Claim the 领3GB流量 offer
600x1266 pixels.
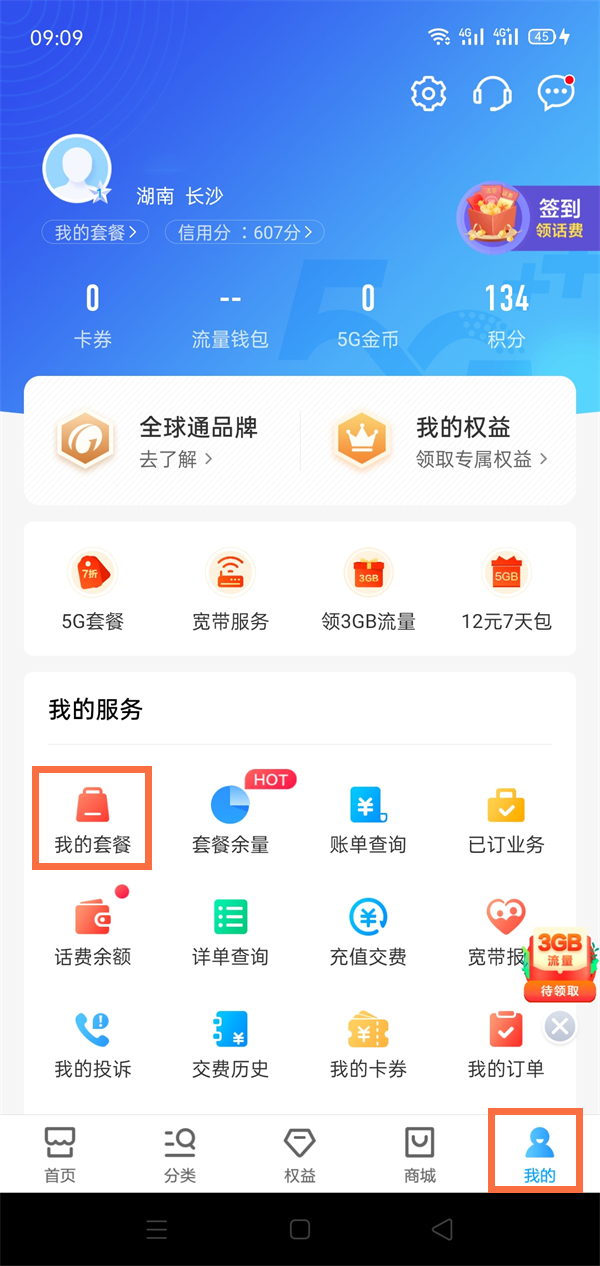pyautogui.click(x=368, y=589)
